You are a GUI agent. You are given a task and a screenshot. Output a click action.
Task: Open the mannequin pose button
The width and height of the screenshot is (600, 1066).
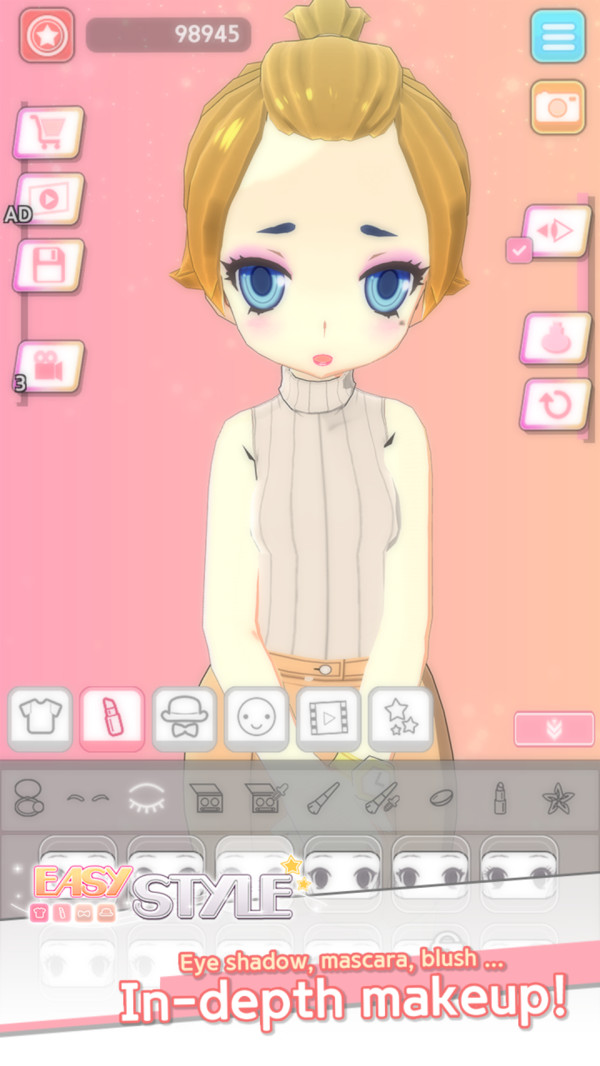click(555, 338)
